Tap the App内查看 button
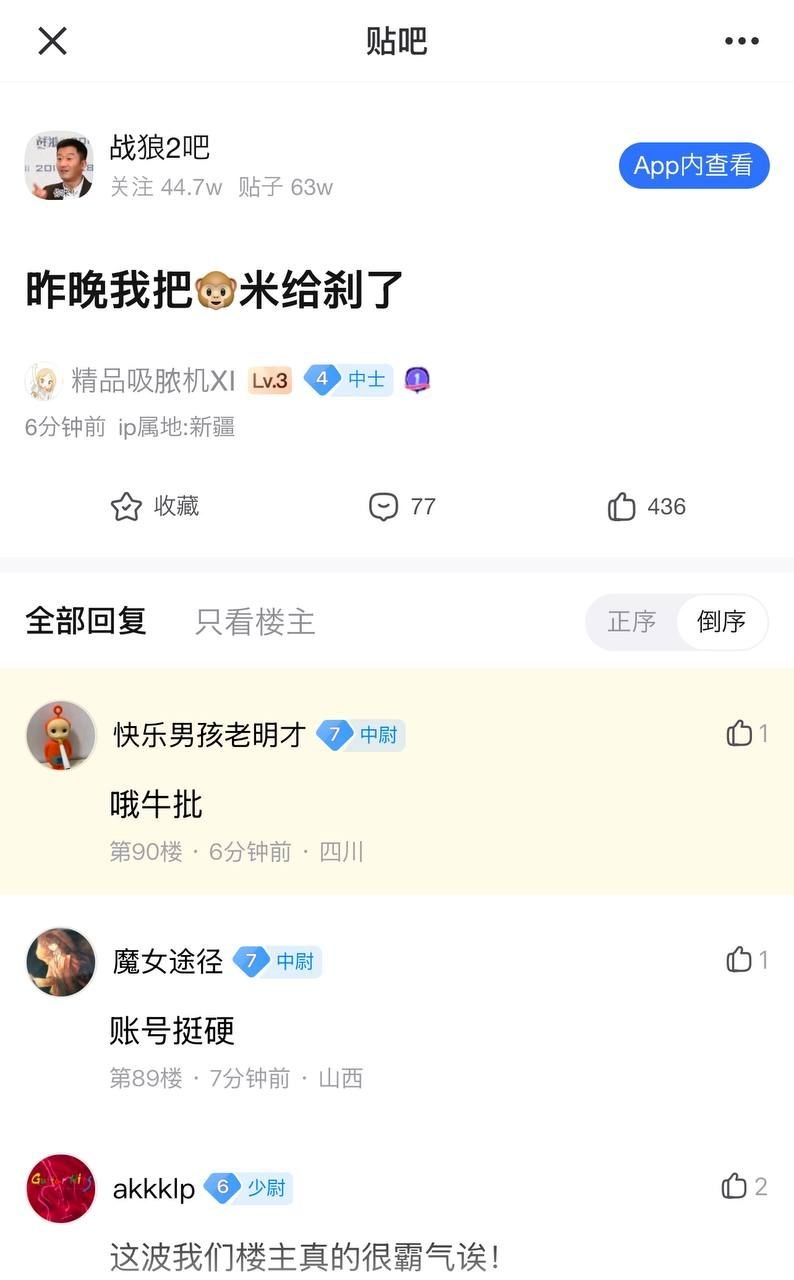Viewport: 794px width, 1280px height. click(693, 165)
